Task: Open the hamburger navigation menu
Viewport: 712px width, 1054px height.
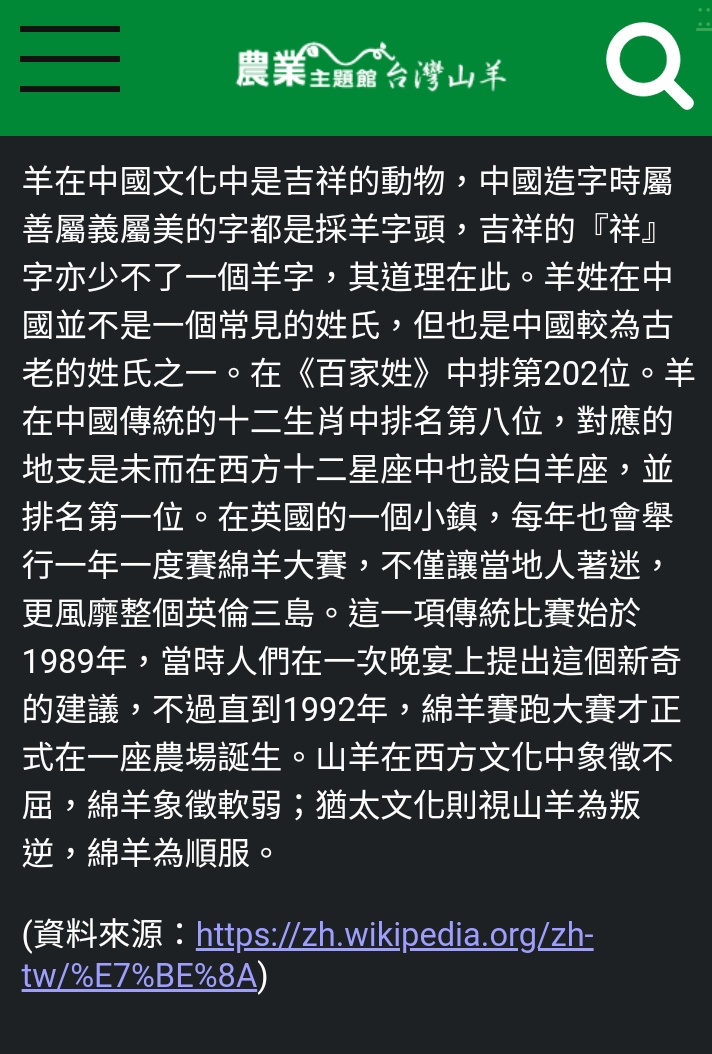Action: [70, 60]
